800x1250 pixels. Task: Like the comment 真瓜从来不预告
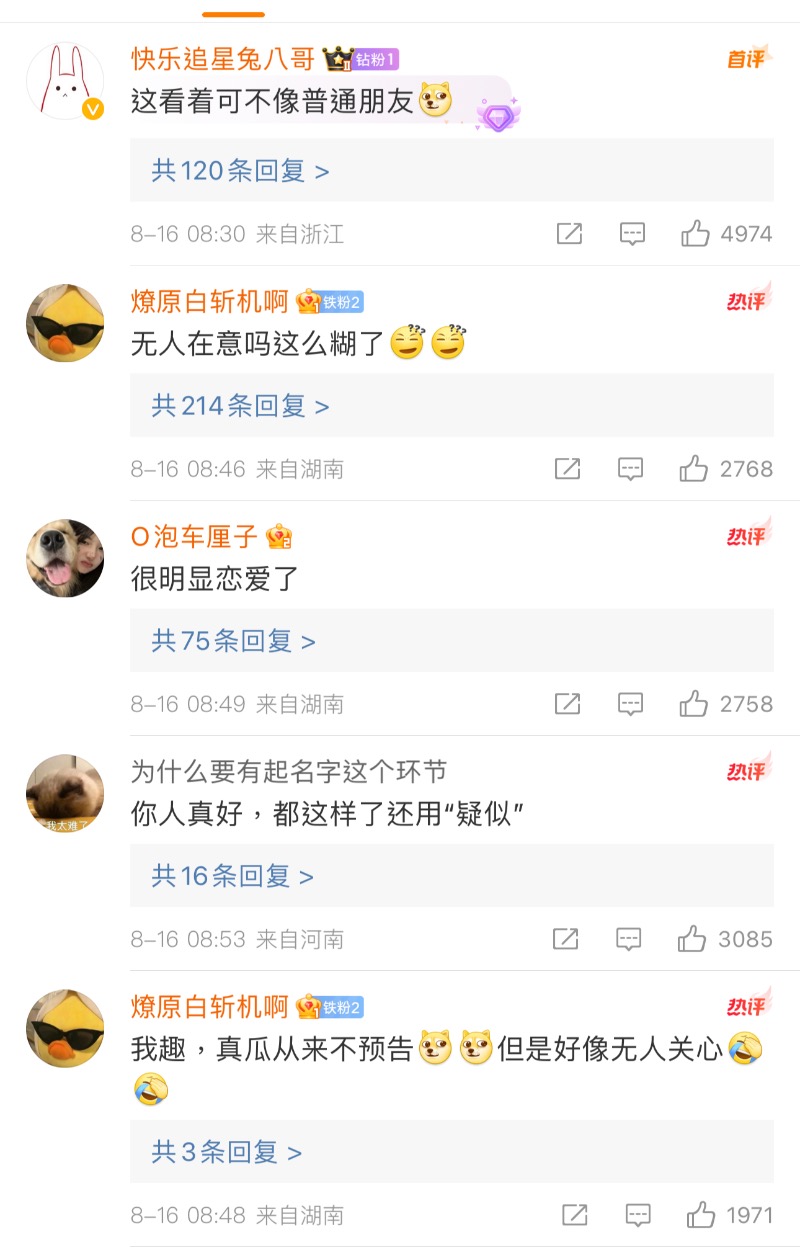[701, 1215]
